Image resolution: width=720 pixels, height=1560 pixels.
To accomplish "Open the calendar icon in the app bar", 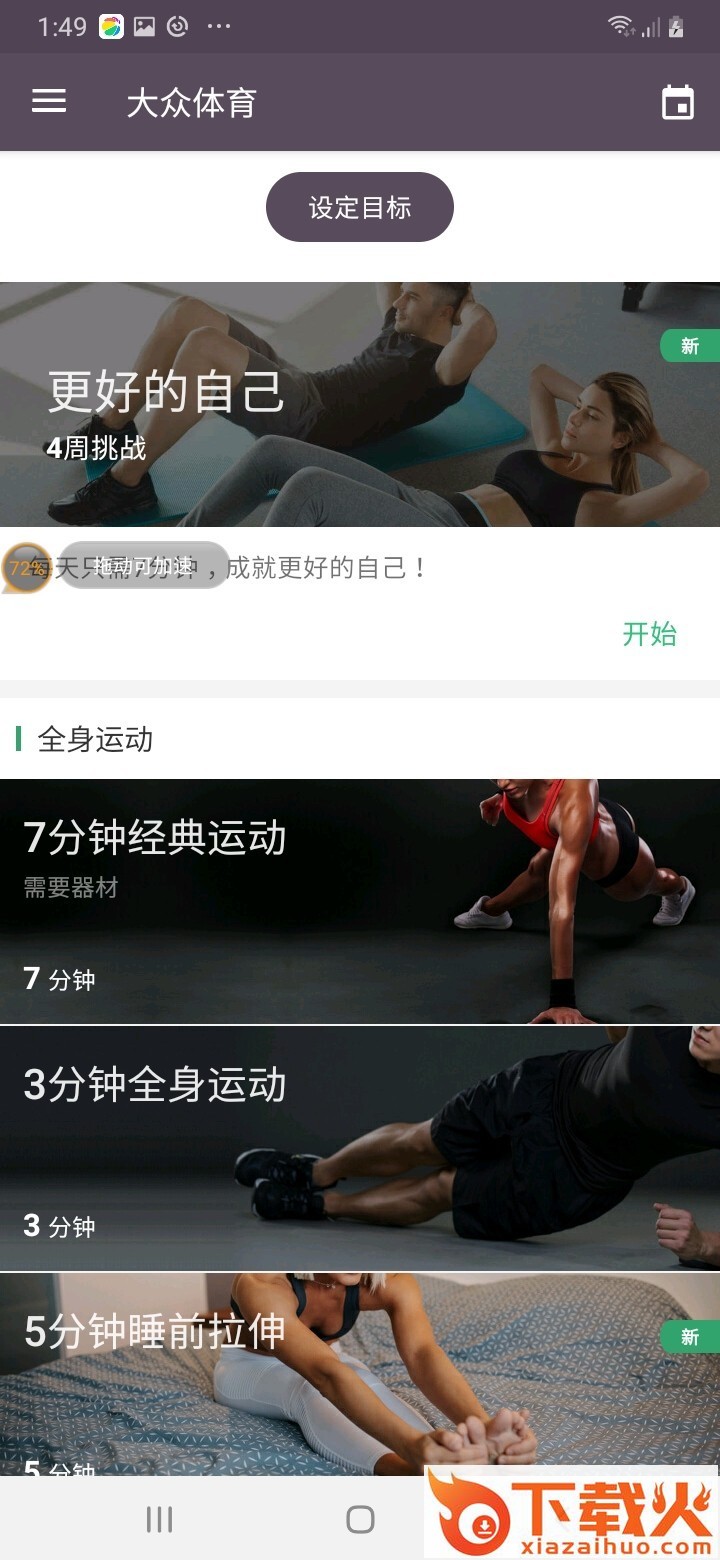I will tap(677, 103).
